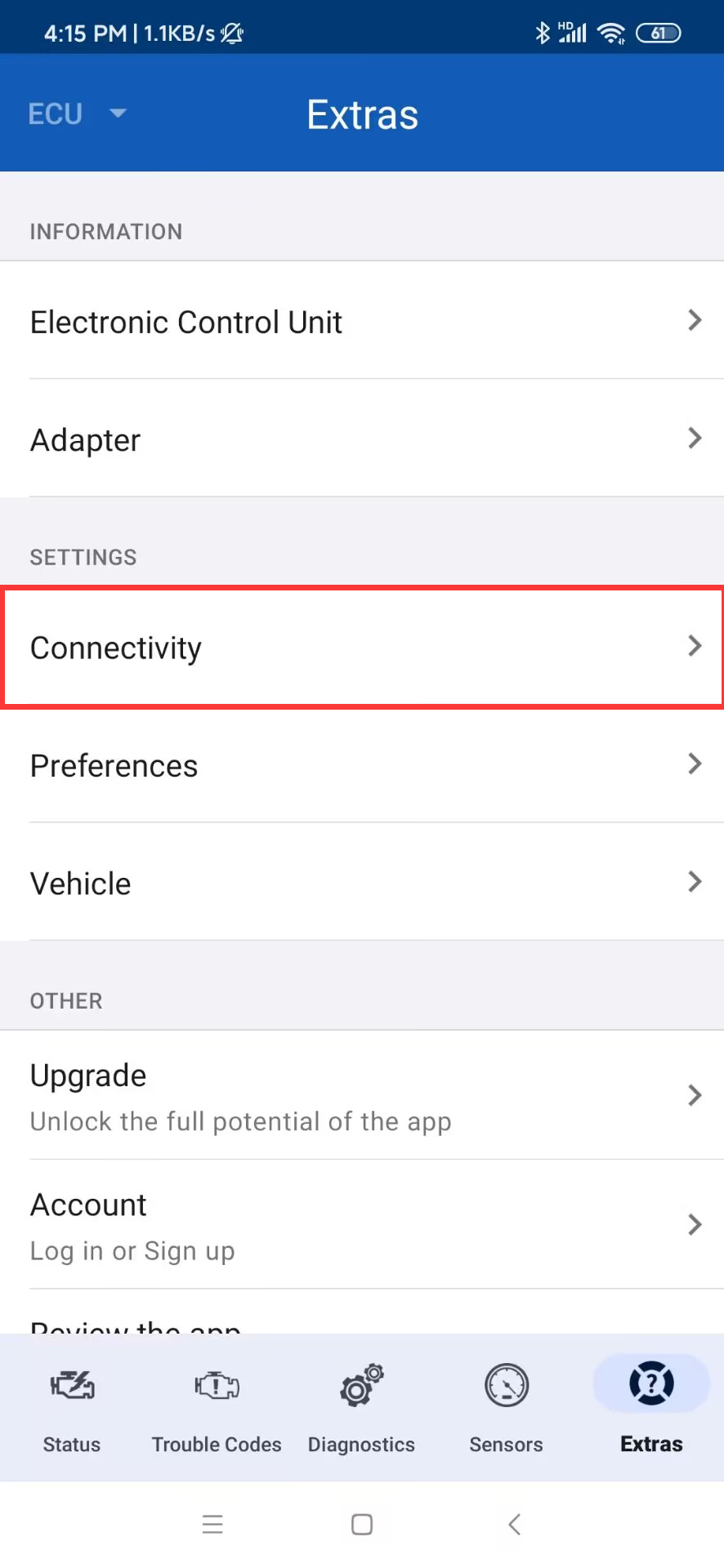Go back using system back button
This screenshot has height=1568, width=724.
coord(514,1524)
